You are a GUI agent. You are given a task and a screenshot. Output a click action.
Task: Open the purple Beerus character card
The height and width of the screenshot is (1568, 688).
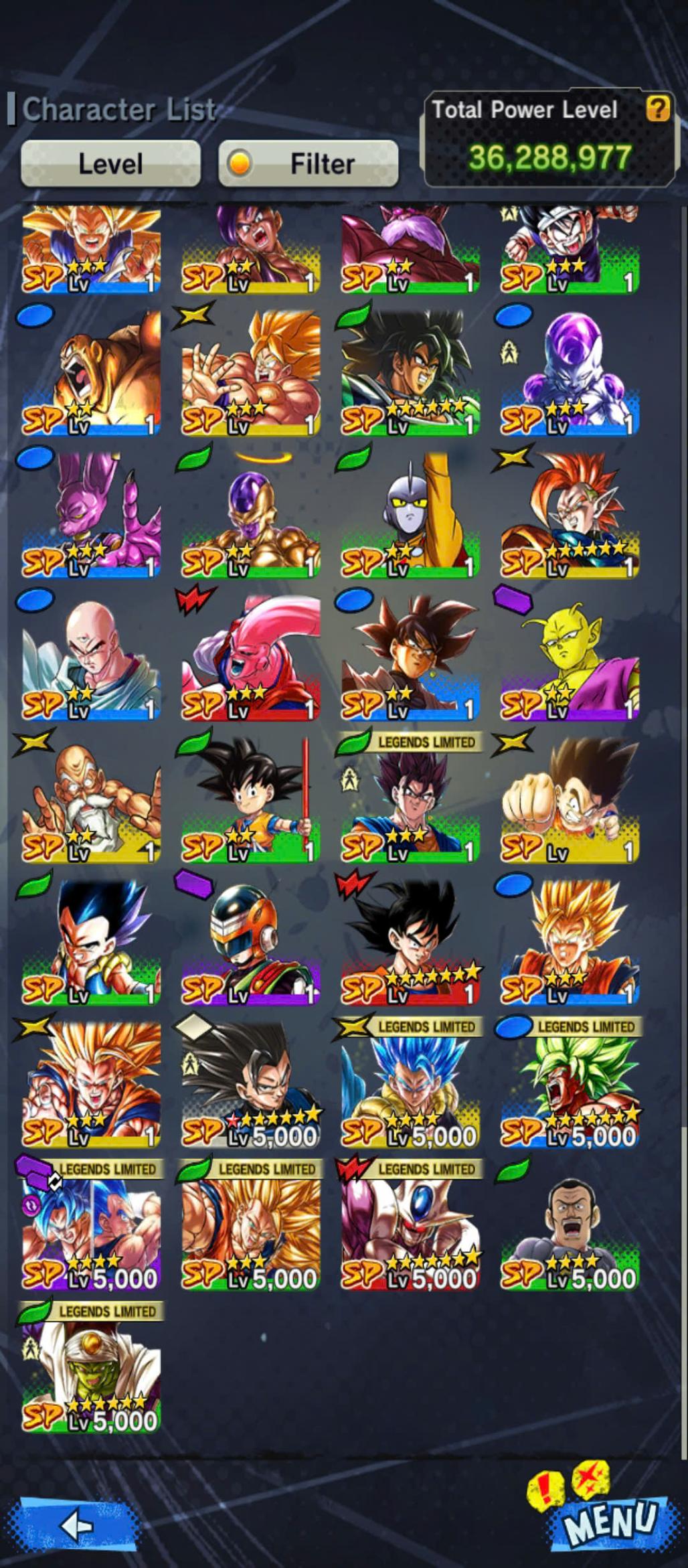pos(92,516)
